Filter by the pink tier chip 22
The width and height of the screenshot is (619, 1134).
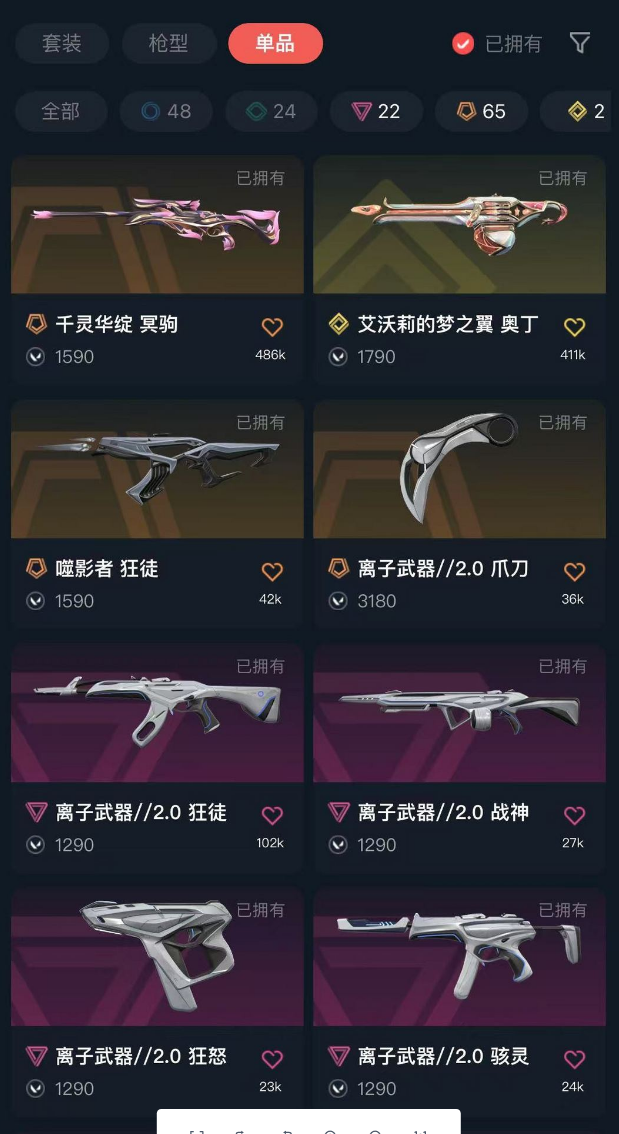click(x=376, y=111)
